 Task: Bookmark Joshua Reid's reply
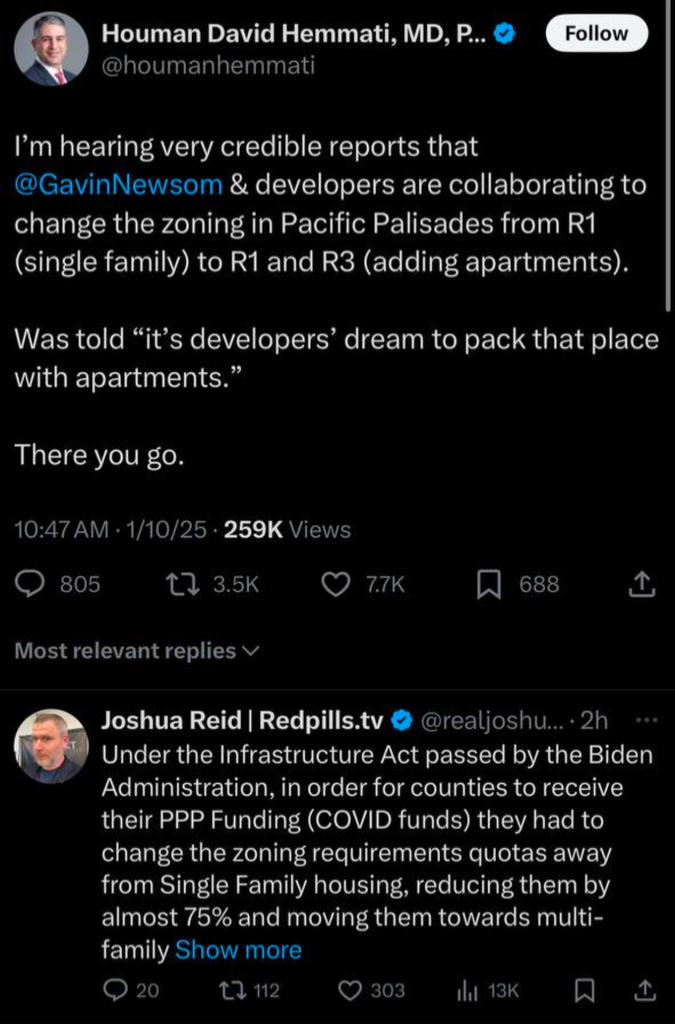586,990
